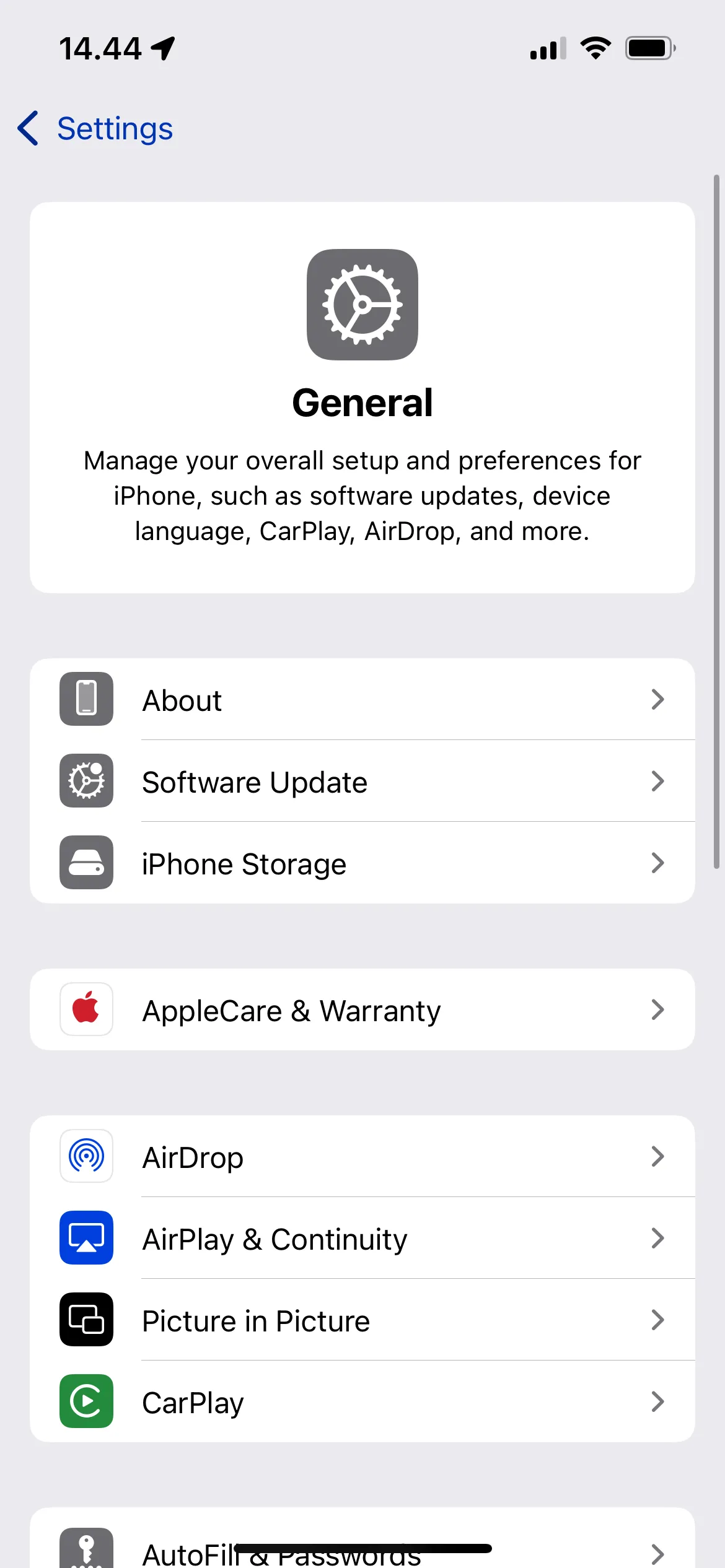Open AirDrop settings
725x1568 pixels.
point(362,1157)
